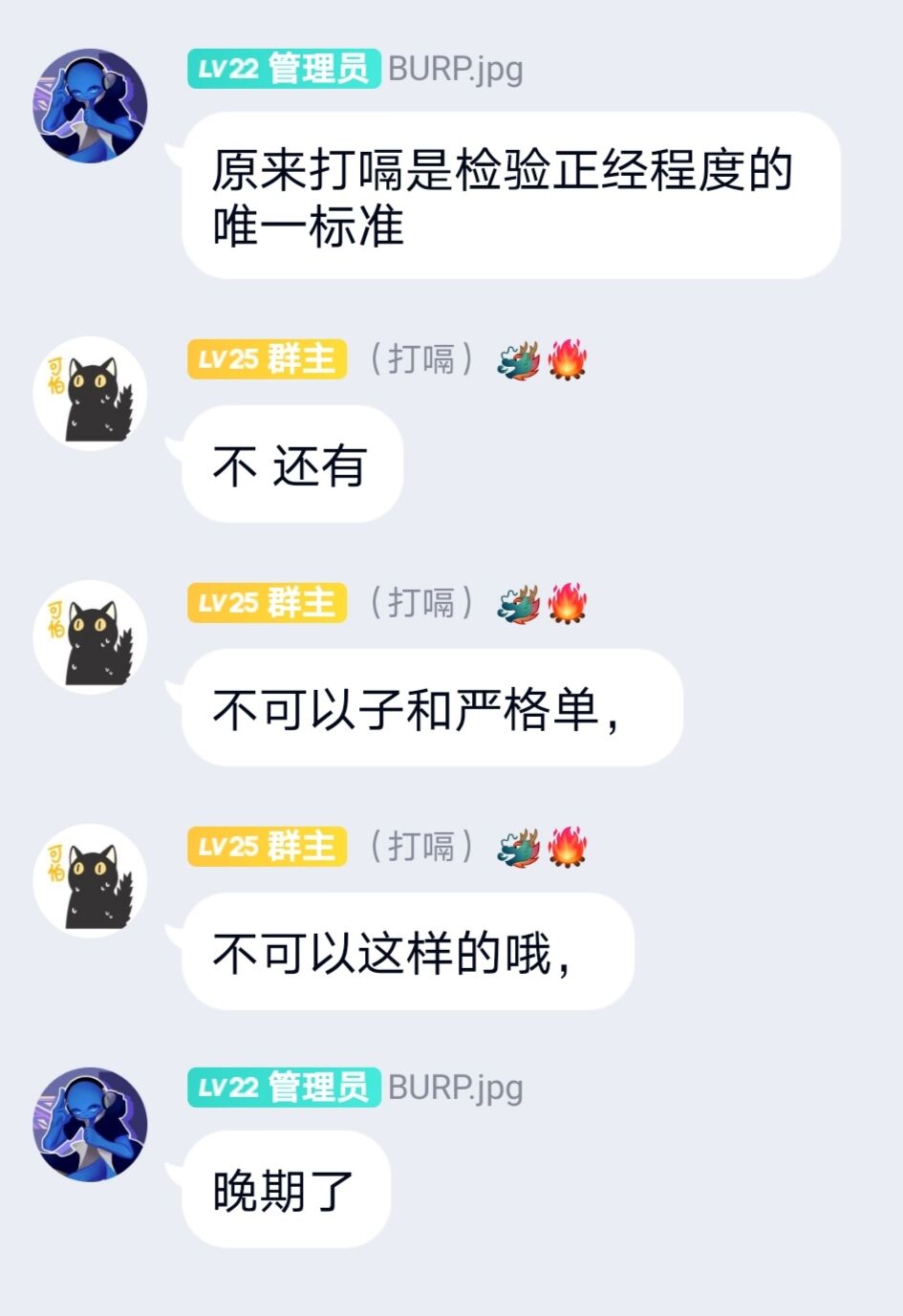The height and width of the screenshot is (1316, 903).
Task: Open black cat avatar beside 不可以子和严格单
Action: coord(91,637)
